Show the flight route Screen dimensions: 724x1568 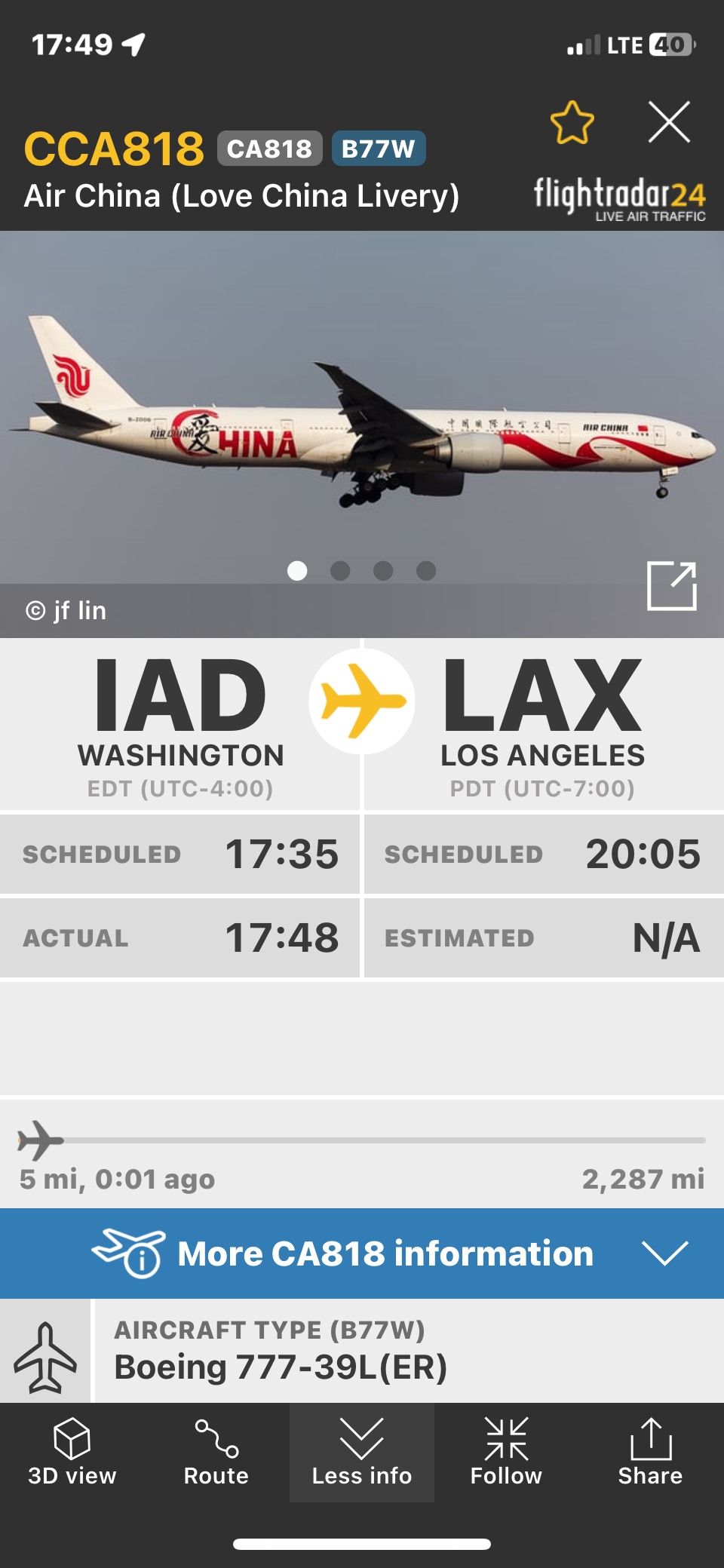tap(216, 1453)
